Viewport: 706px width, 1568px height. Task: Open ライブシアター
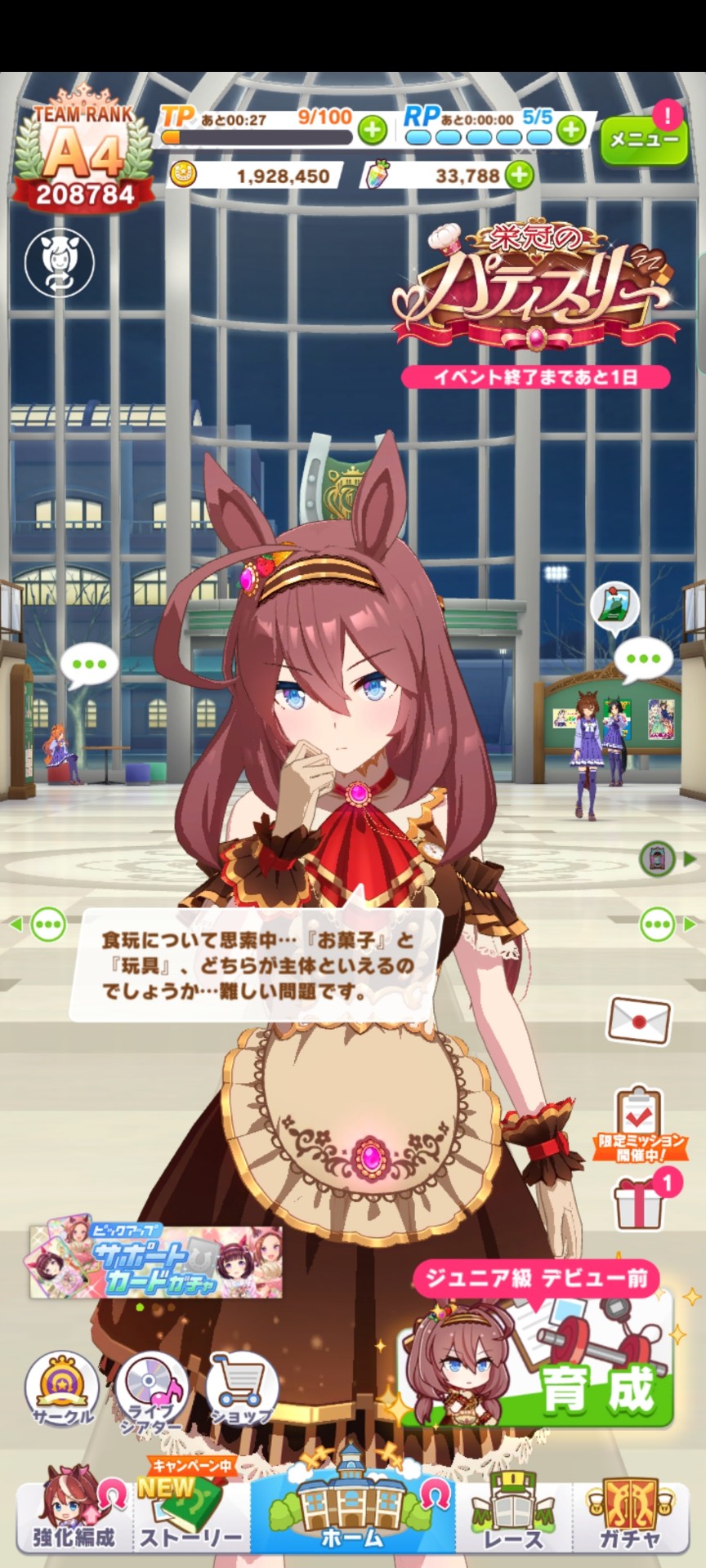[x=151, y=1389]
